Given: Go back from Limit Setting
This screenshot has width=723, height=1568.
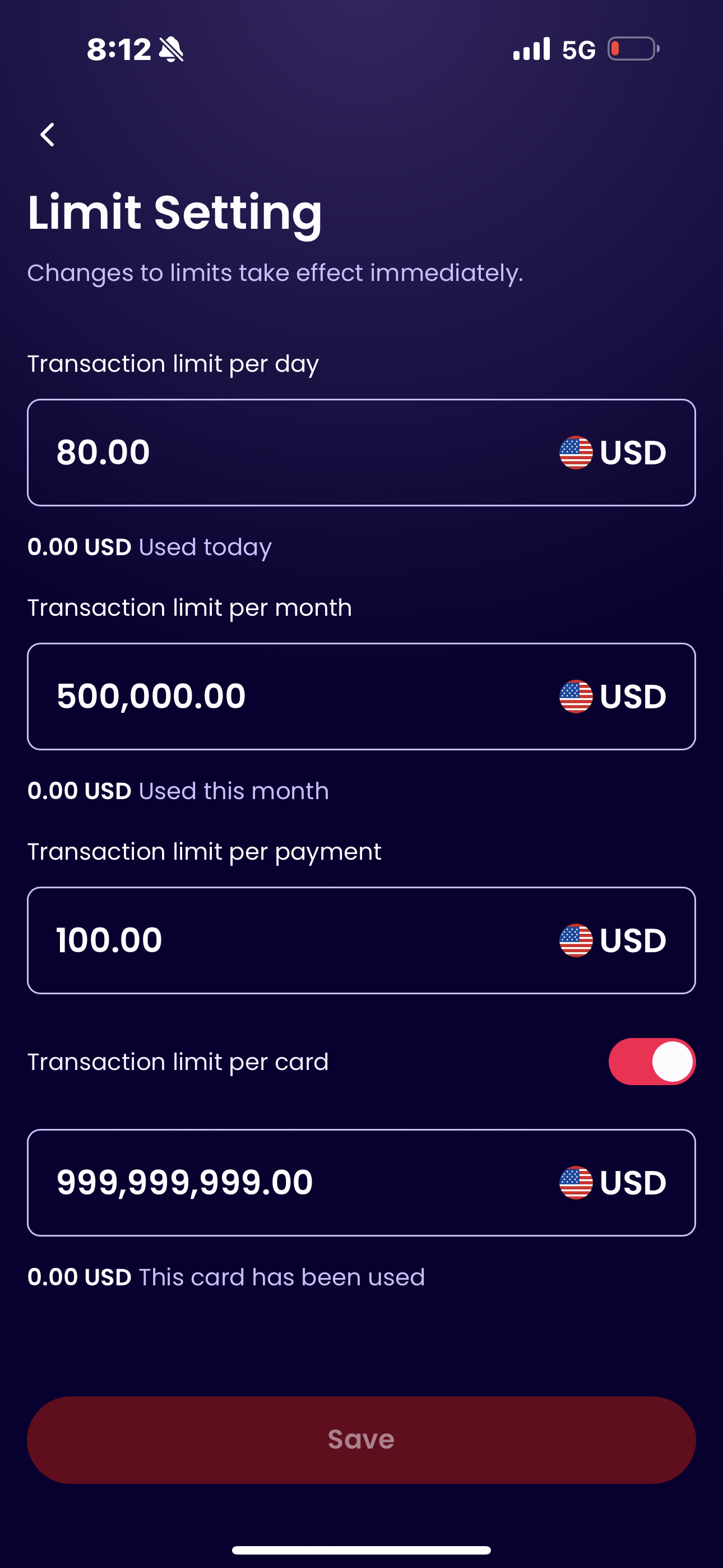Looking at the screenshot, I should 48,135.
